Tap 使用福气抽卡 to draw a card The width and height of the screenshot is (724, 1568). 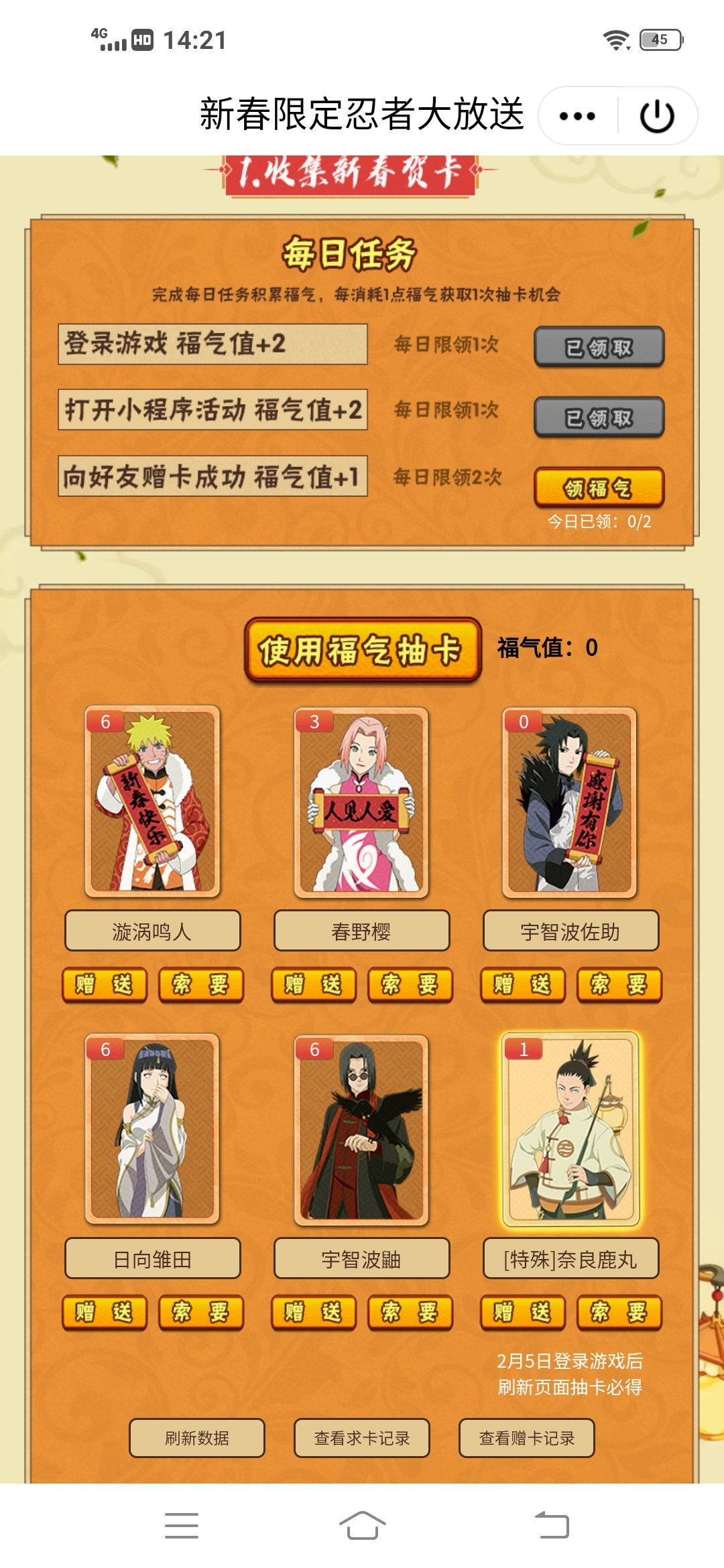[363, 649]
